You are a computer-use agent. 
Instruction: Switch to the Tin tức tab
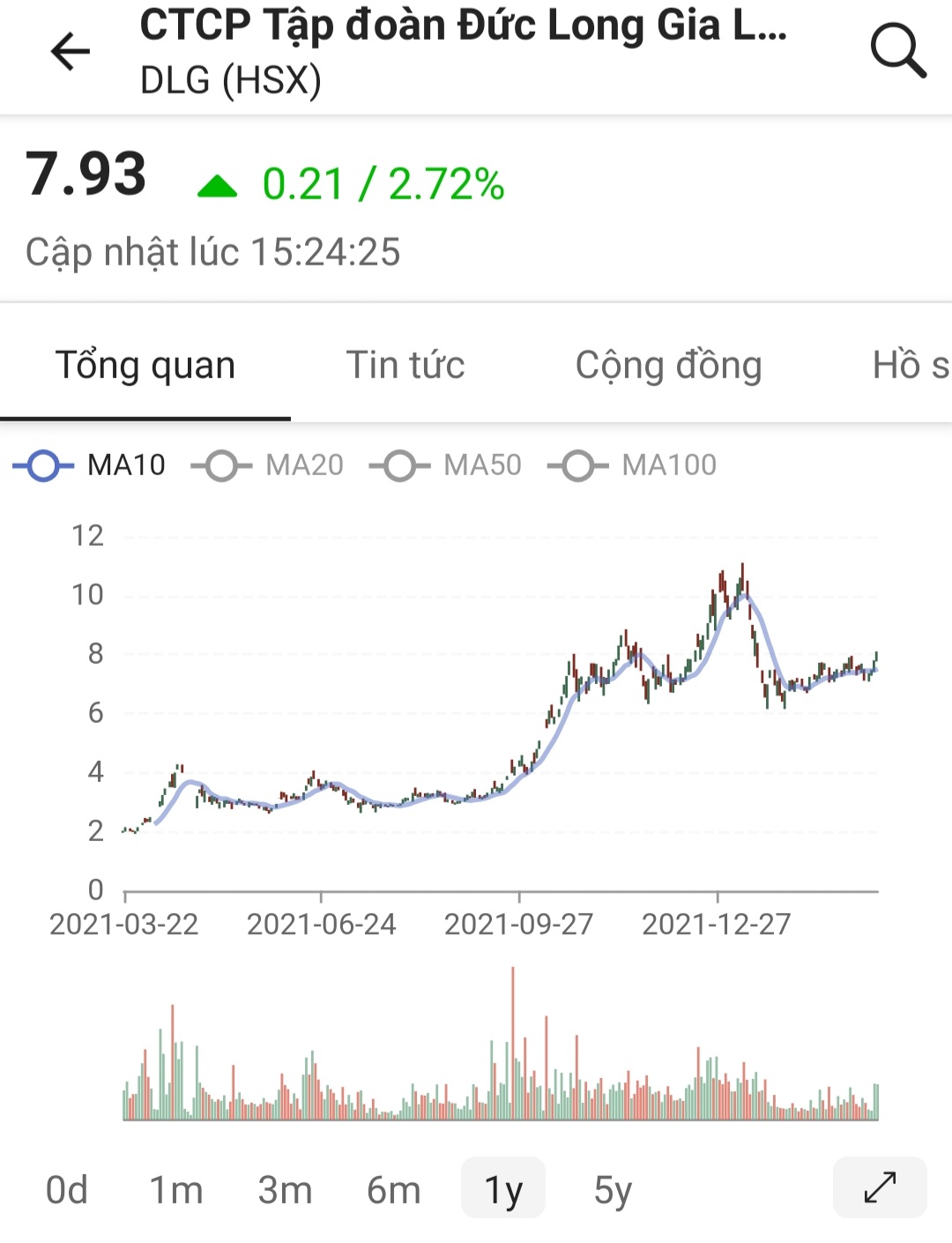pyautogui.click(x=405, y=365)
